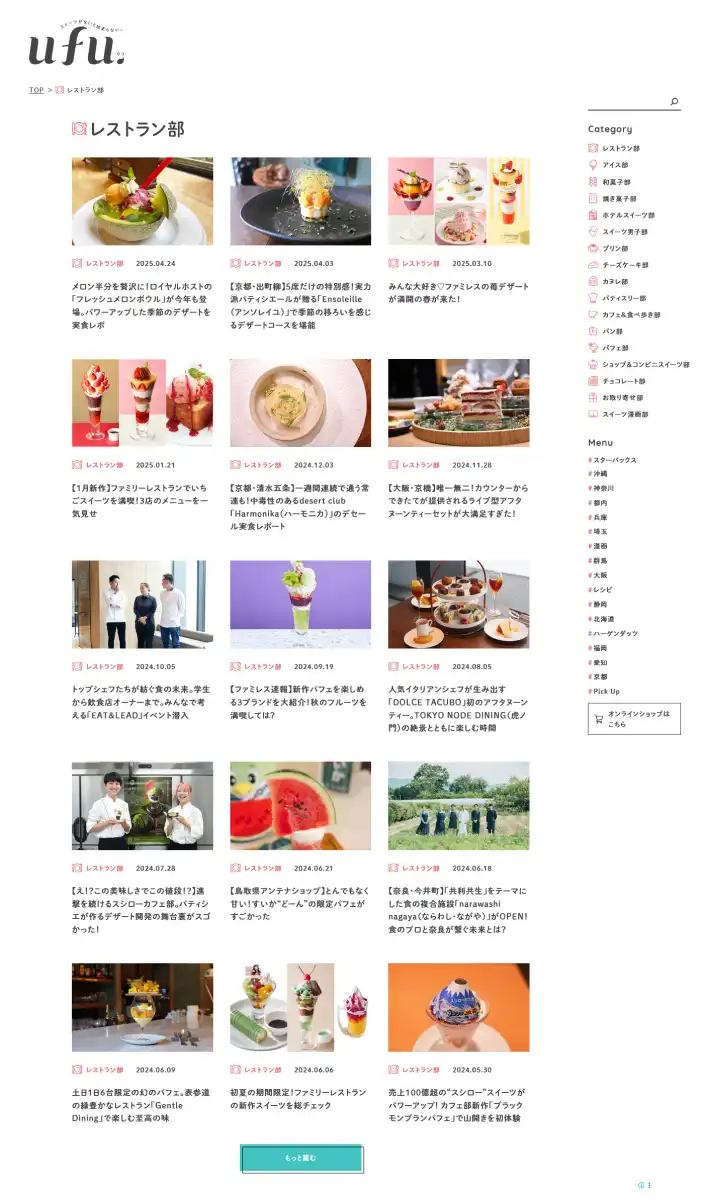This screenshot has width=704, height=1200.
Task: Open the Pick Up tag
Action: [x=606, y=691]
